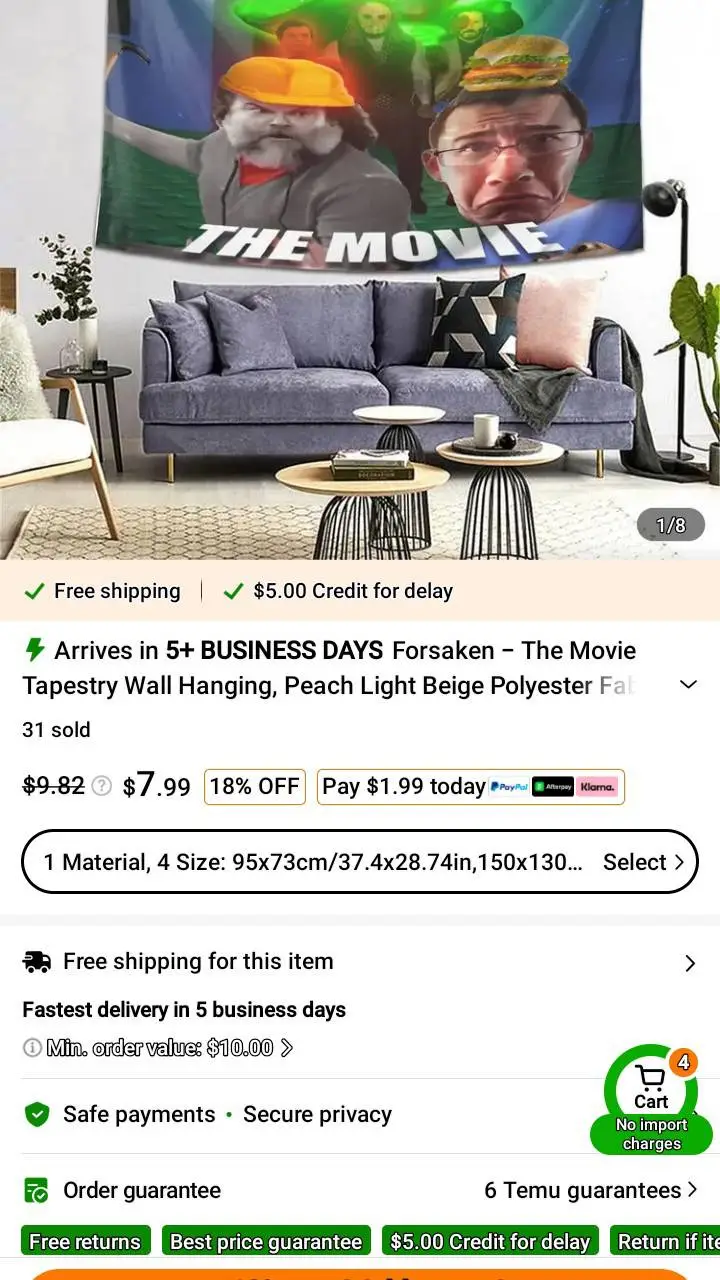Tap the Best price guarantee chip
The height and width of the screenshot is (1280, 720).
point(266,1242)
